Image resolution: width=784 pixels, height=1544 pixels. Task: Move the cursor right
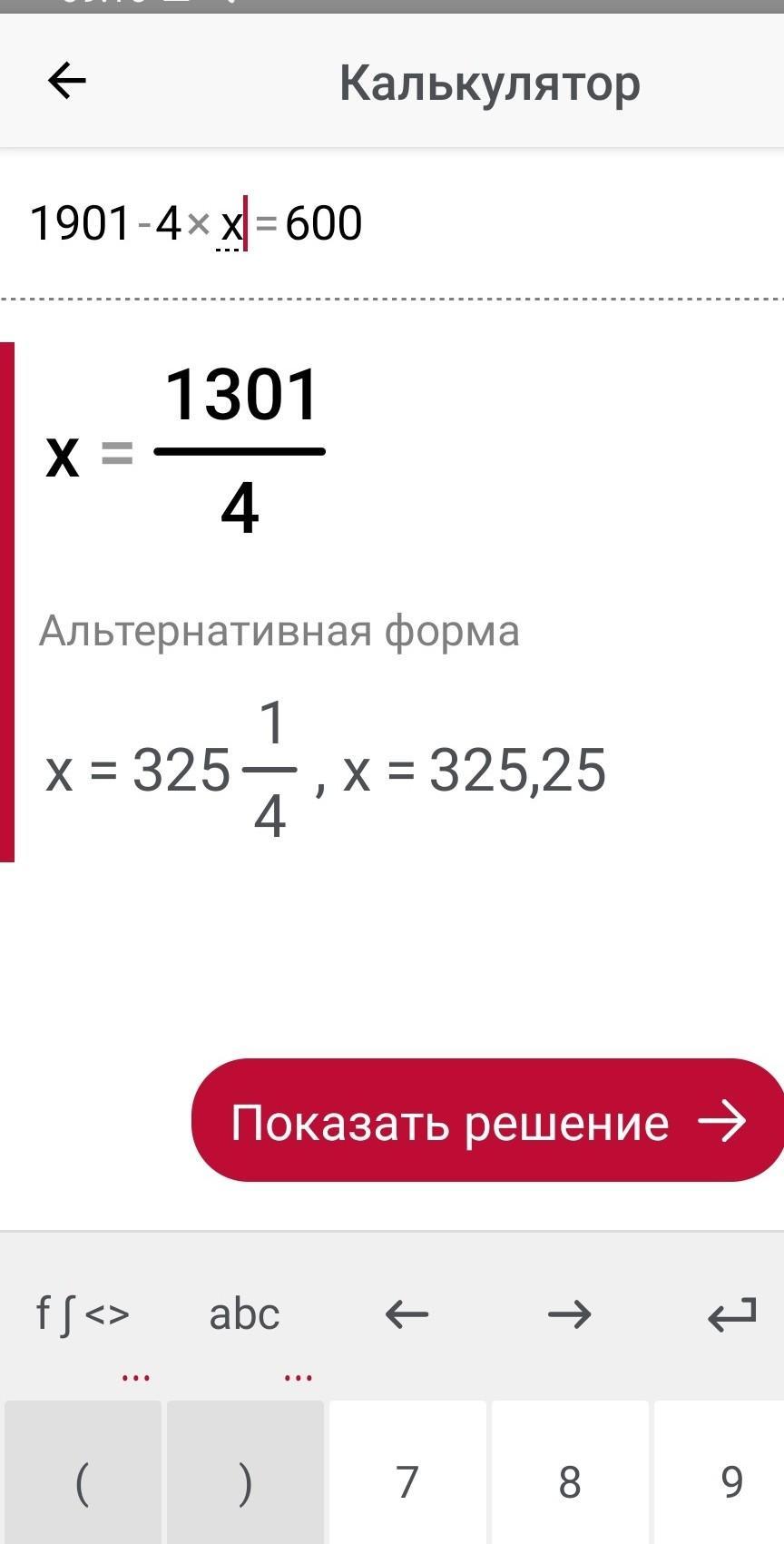[570, 1314]
